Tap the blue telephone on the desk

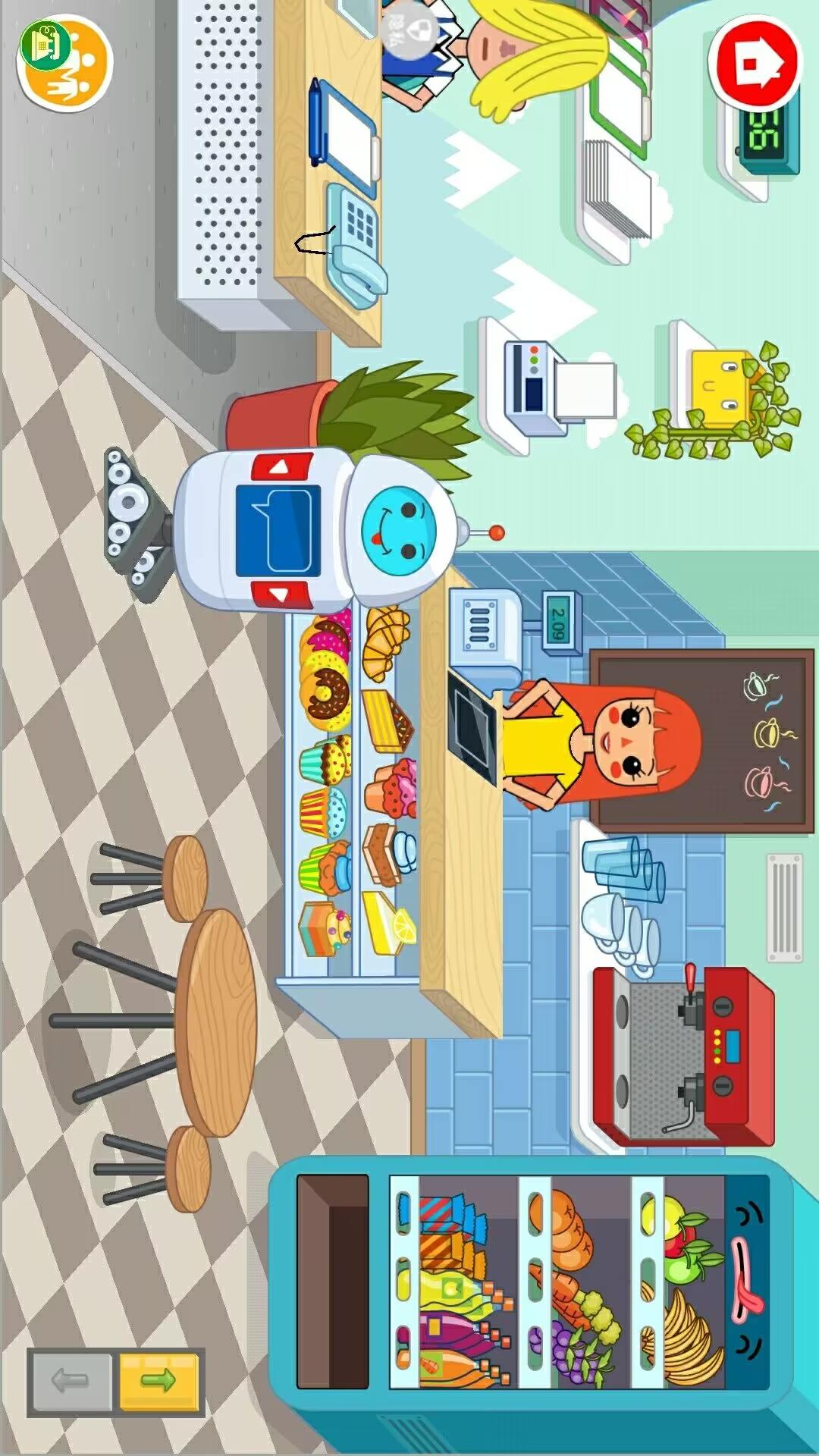tap(356, 244)
